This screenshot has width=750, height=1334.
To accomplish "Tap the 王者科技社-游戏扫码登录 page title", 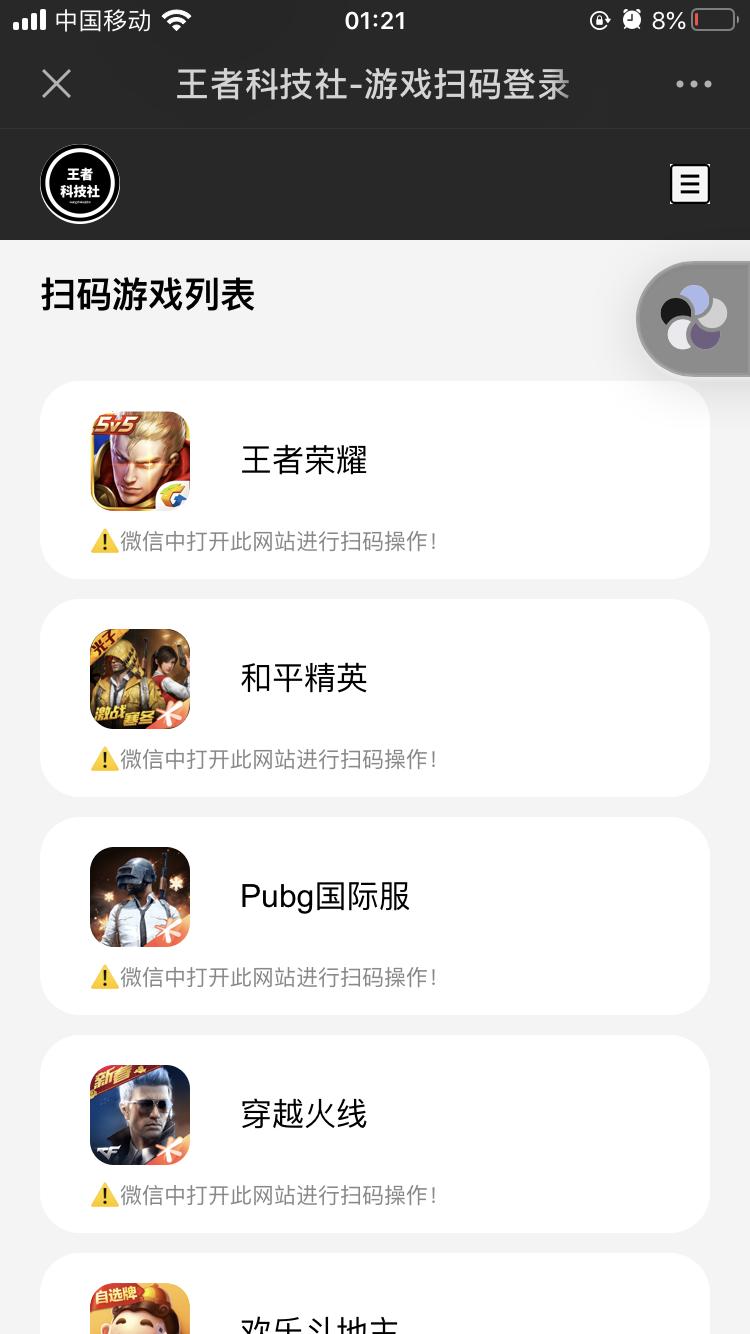I will click(x=373, y=84).
